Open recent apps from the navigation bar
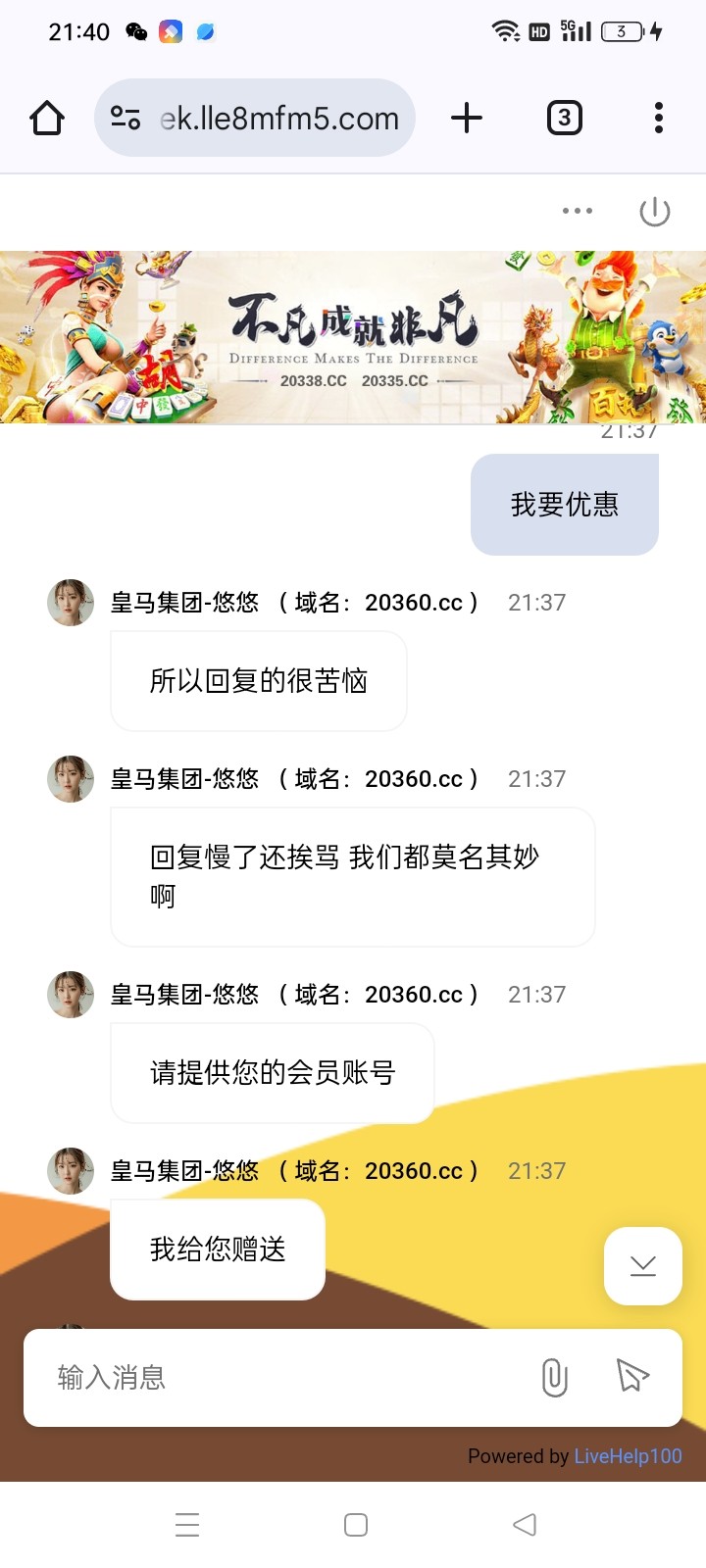 (x=187, y=1525)
